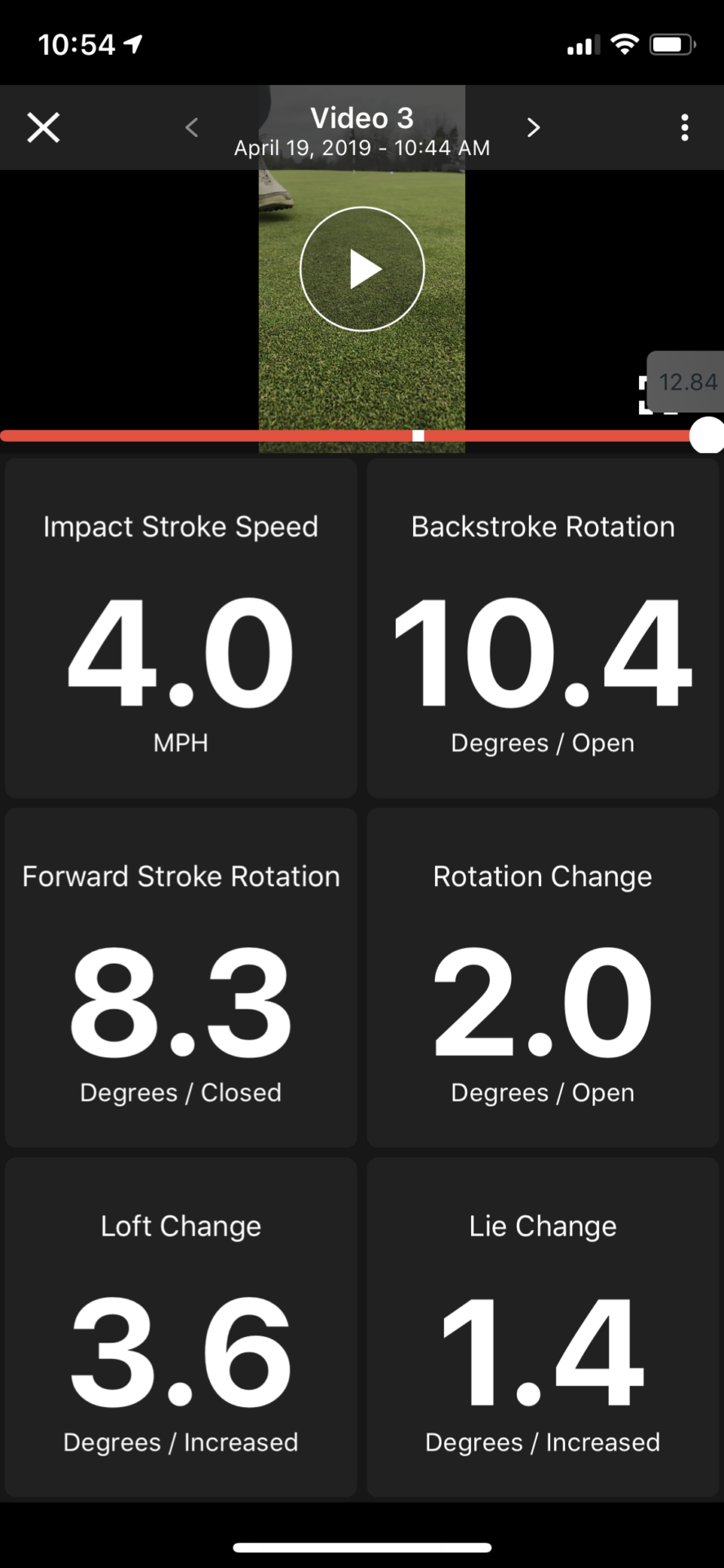Open the Video 3 title header
Image resolution: width=724 pixels, height=1568 pixels.
[362, 118]
